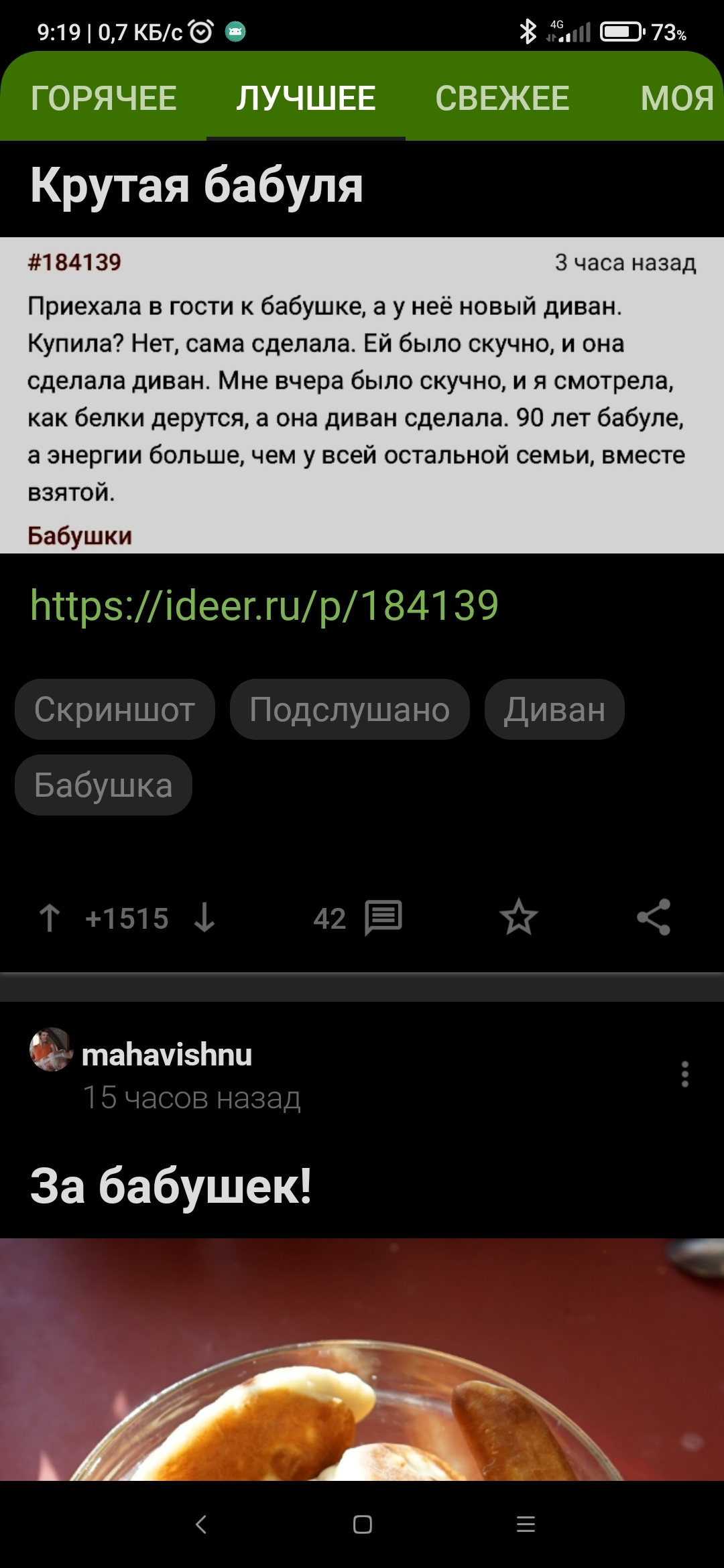Open the post titled Крутая бабуля
The width and height of the screenshot is (724, 1568).
click(x=196, y=186)
